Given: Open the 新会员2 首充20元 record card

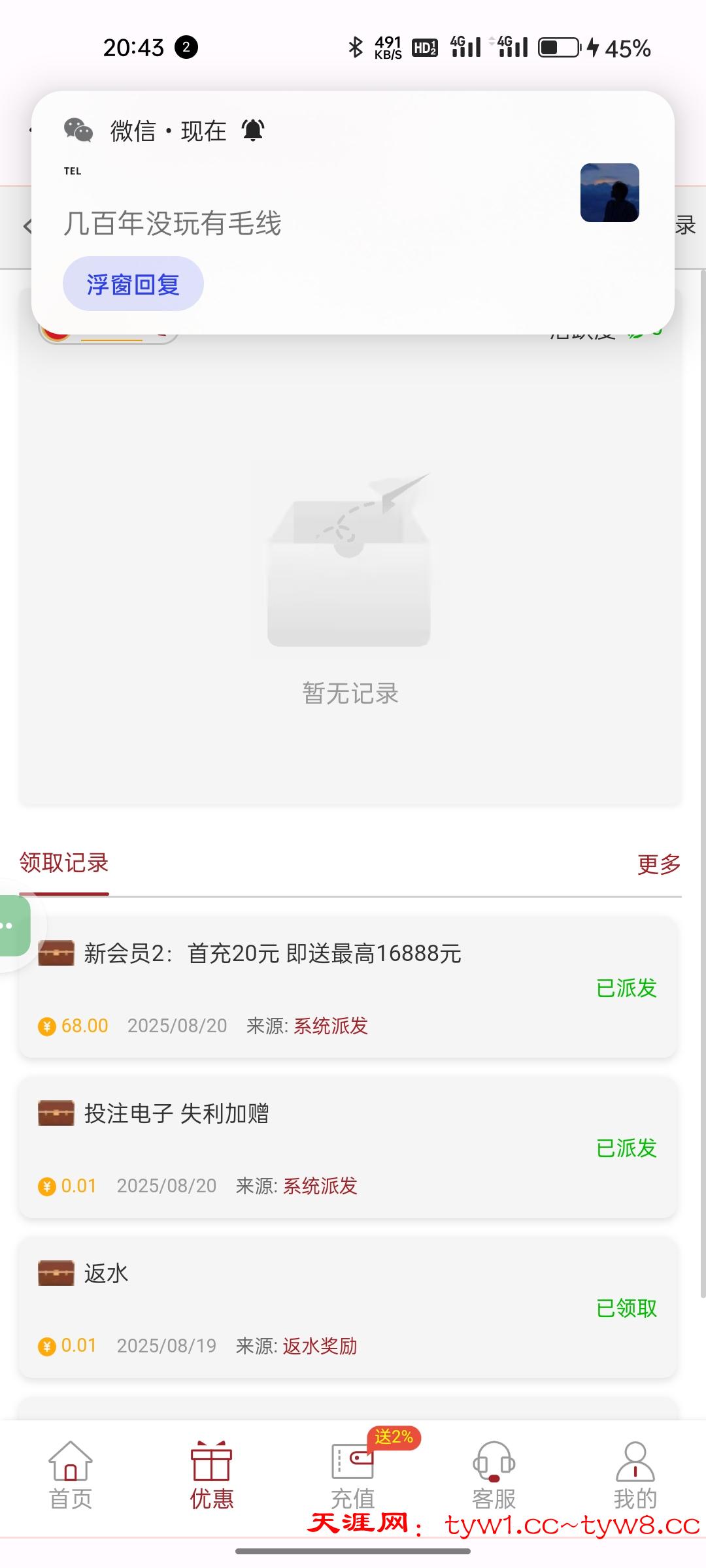Looking at the screenshot, I should pyautogui.click(x=346, y=987).
